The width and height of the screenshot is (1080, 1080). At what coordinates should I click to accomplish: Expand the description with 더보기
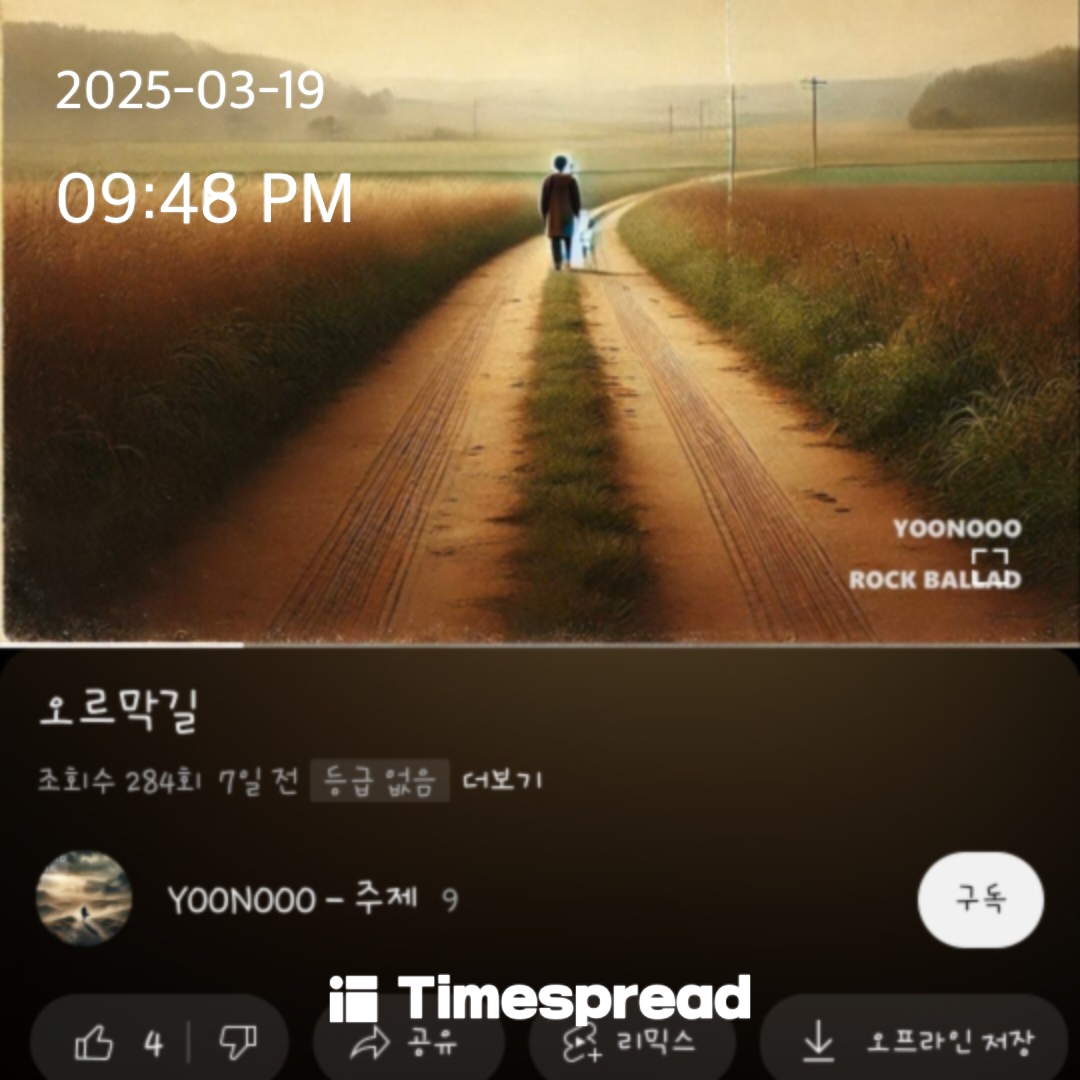503,781
